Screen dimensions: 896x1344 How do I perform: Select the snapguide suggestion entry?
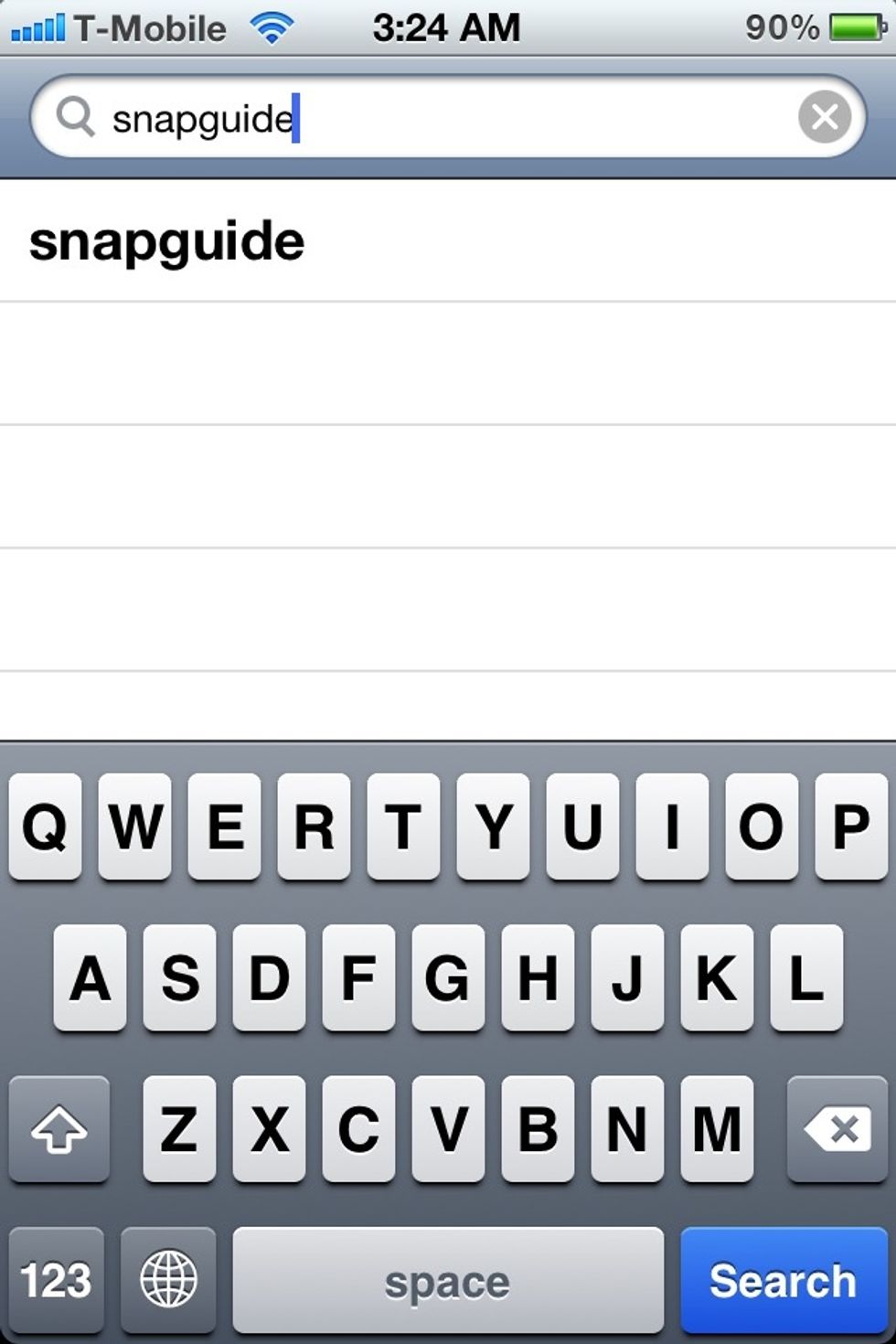pos(167,240)
